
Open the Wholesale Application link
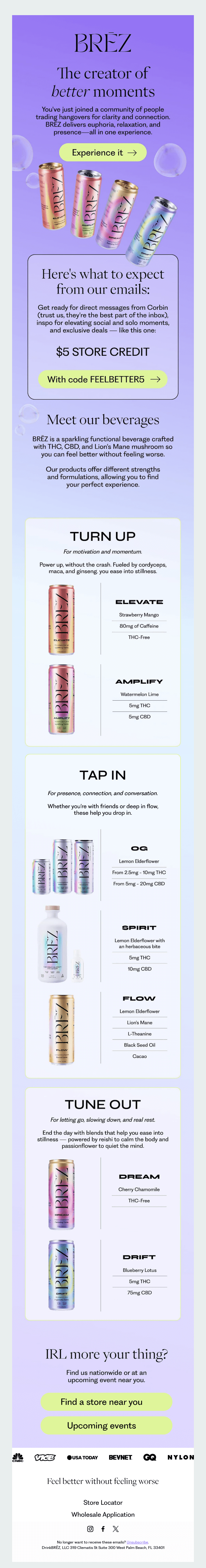102,1514
